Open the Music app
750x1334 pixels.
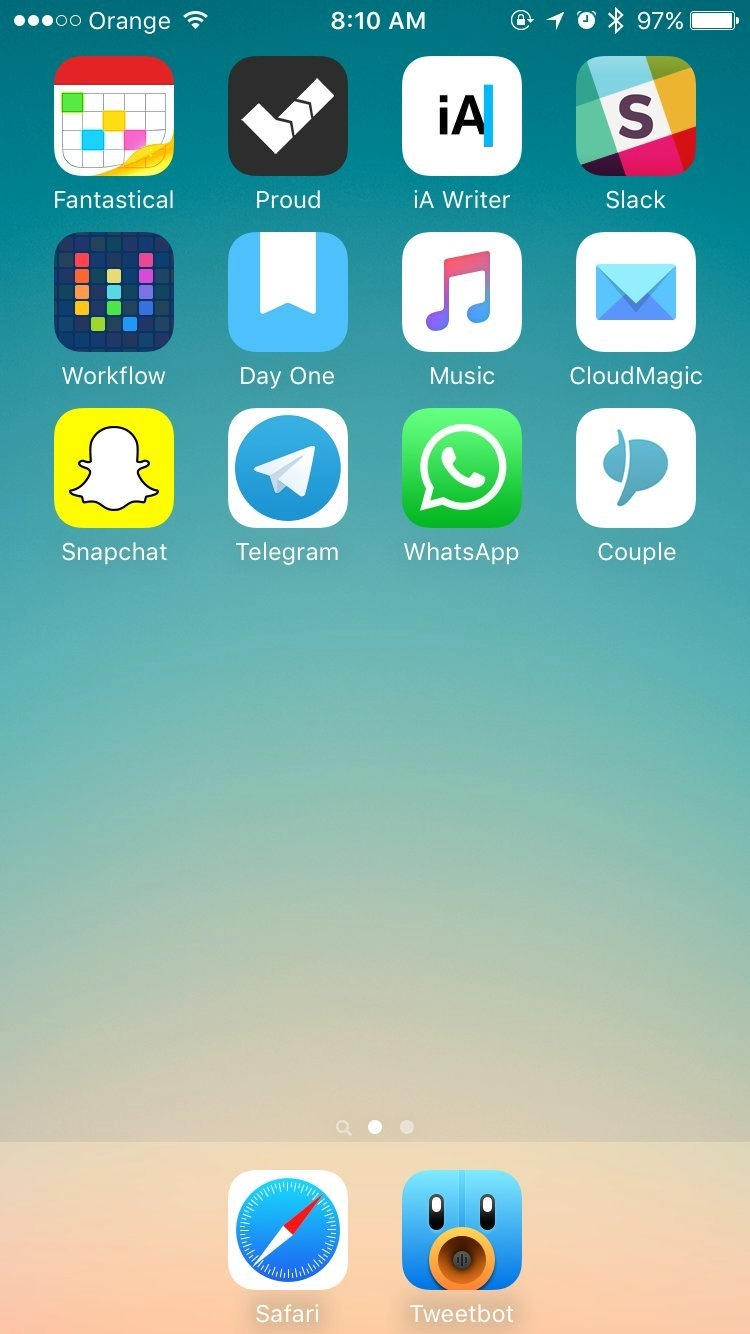coord(462,292)
